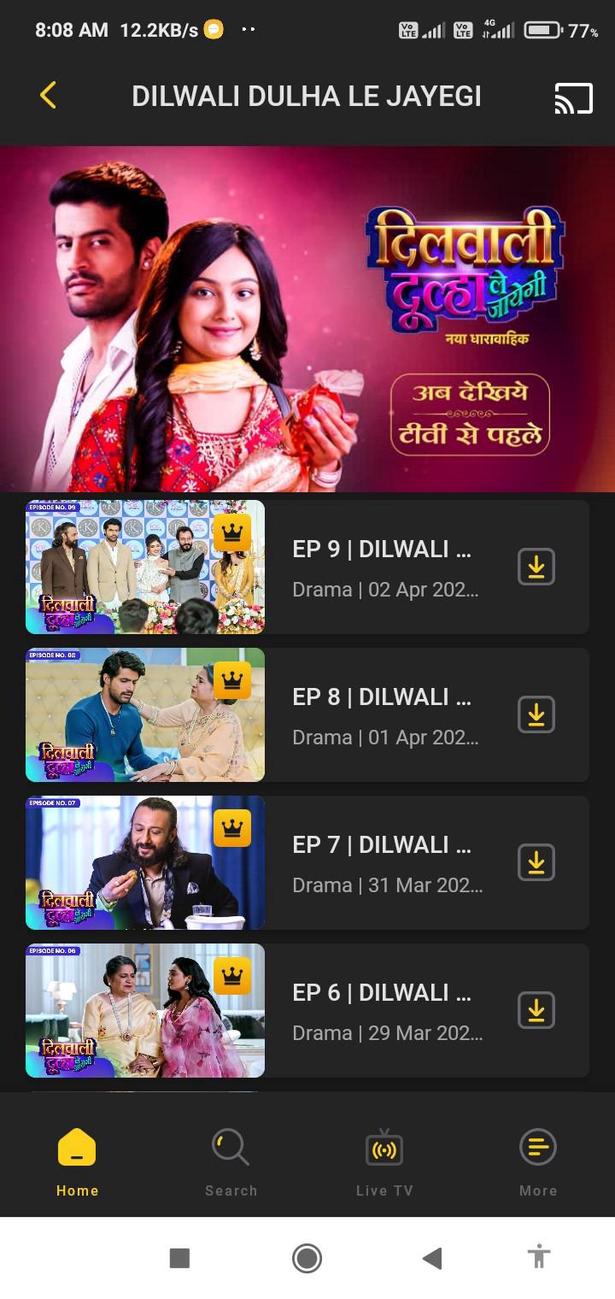Screen dimensions: 615x1299
Task: Open the Live TV tab
Action: click(384, 1160)
